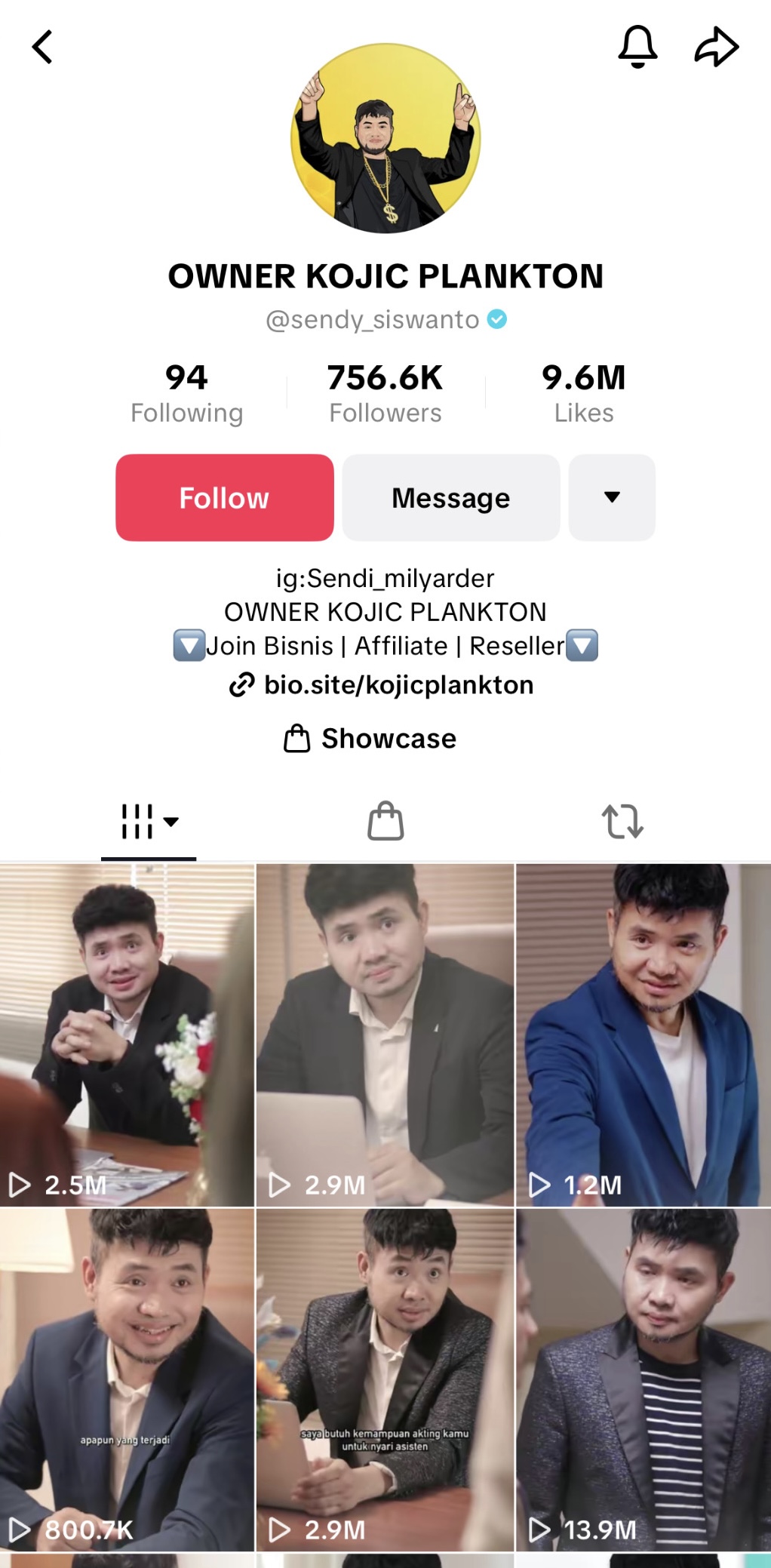The height and width of the screenshot is (1568, 771).
Task: Play the video with 13.9M views
Action: 643,1379
